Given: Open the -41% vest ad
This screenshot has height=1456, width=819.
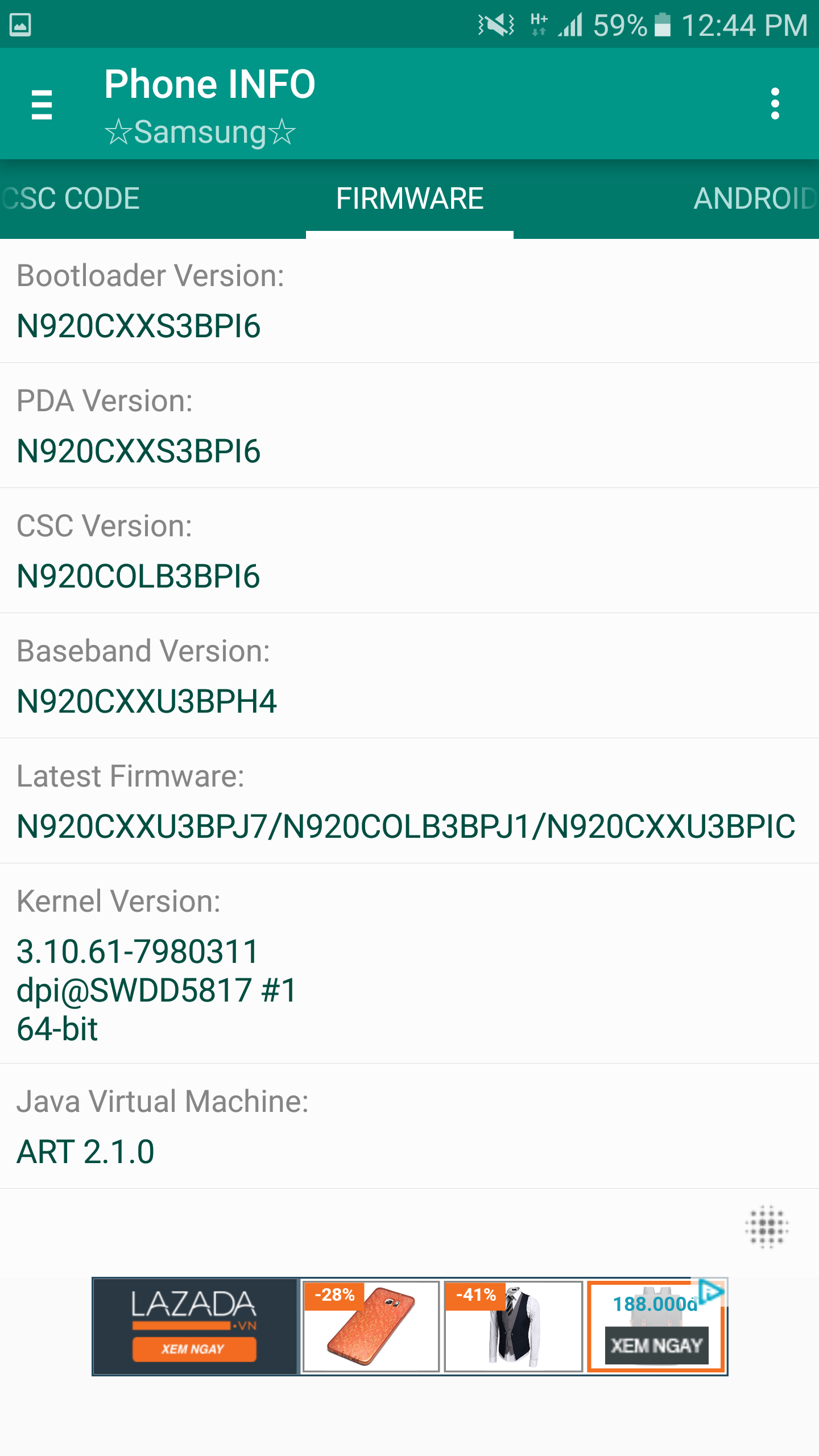Looking at the screenshot, I should point(512,1326).
